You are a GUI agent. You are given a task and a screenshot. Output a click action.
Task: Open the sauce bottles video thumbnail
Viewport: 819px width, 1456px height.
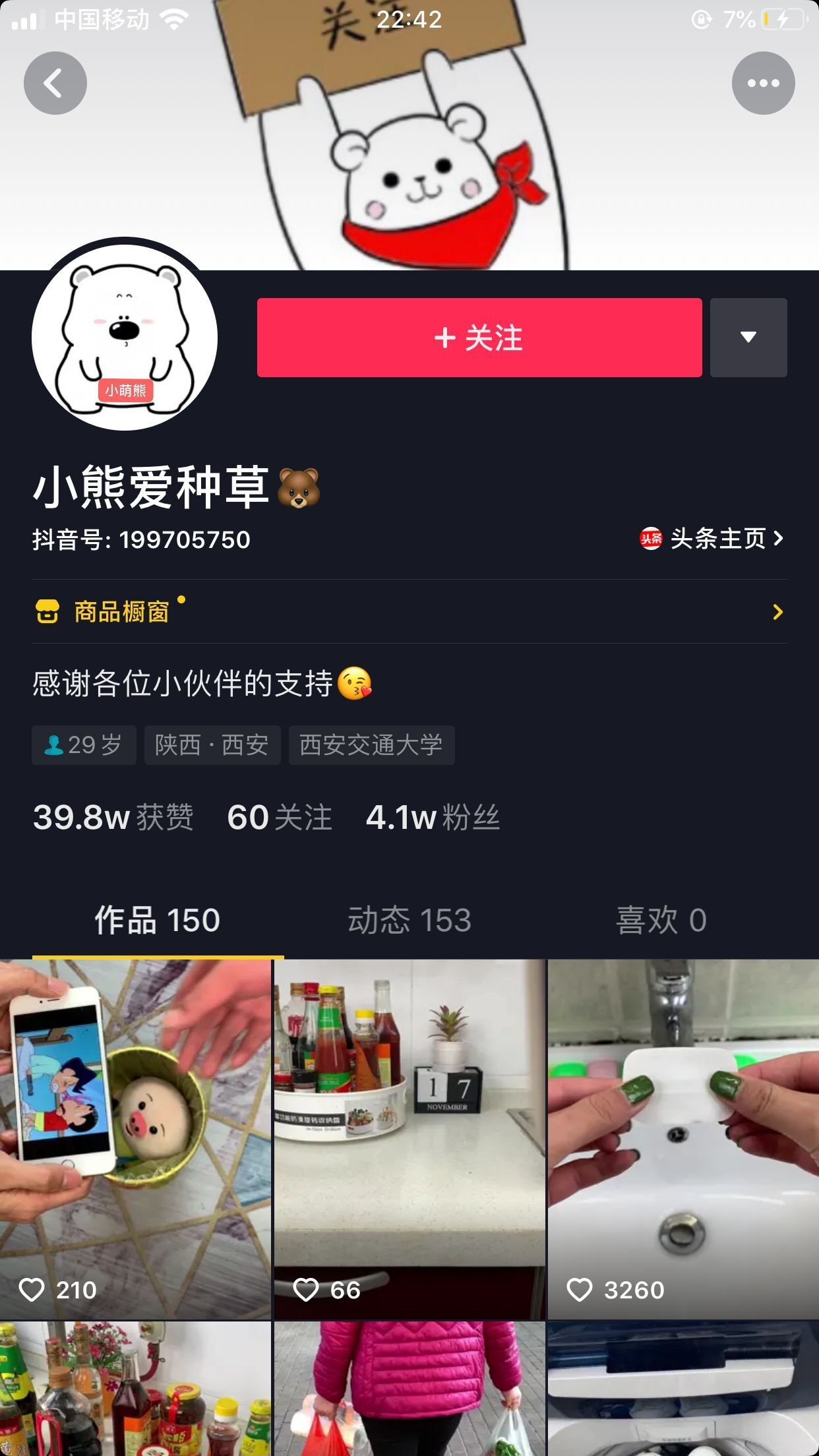135,1388
